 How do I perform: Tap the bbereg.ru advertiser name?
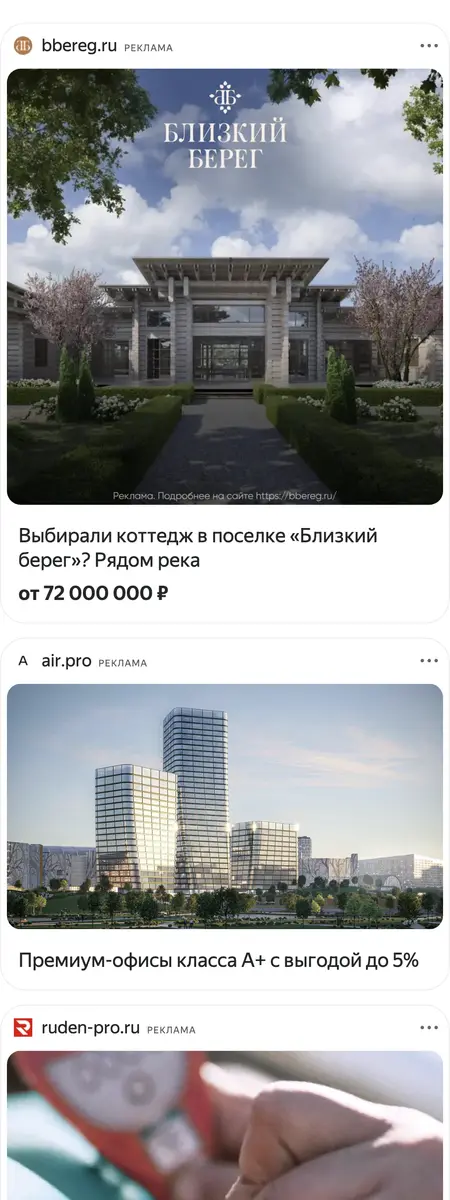pyautogui.click(x=80, y=46)
